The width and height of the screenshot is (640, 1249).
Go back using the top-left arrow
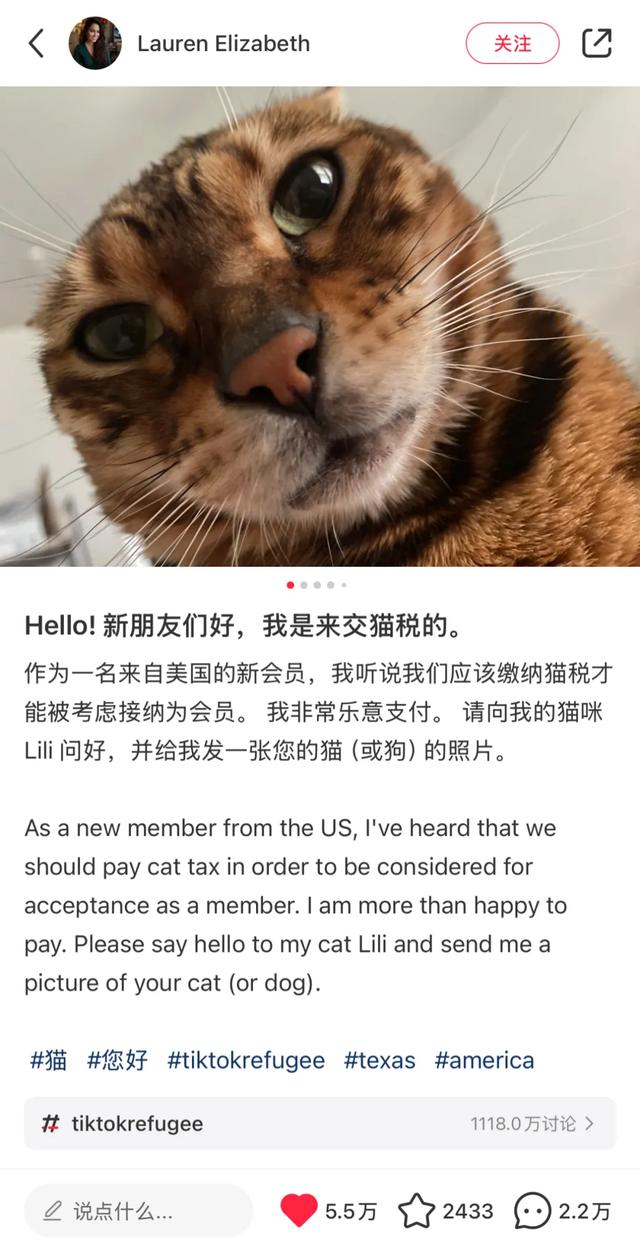coord(37,43)
